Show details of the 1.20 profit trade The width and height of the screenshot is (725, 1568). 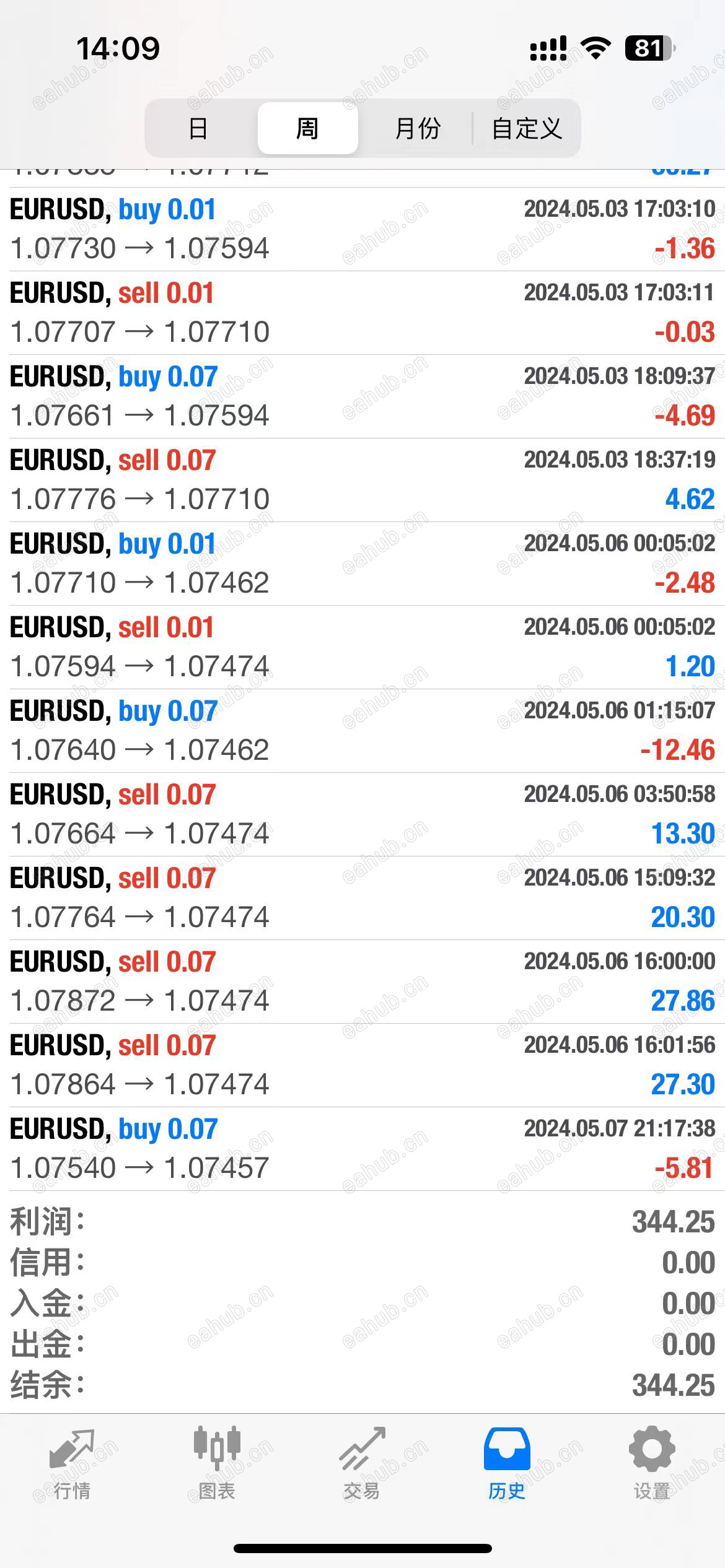tap(362, 647)
